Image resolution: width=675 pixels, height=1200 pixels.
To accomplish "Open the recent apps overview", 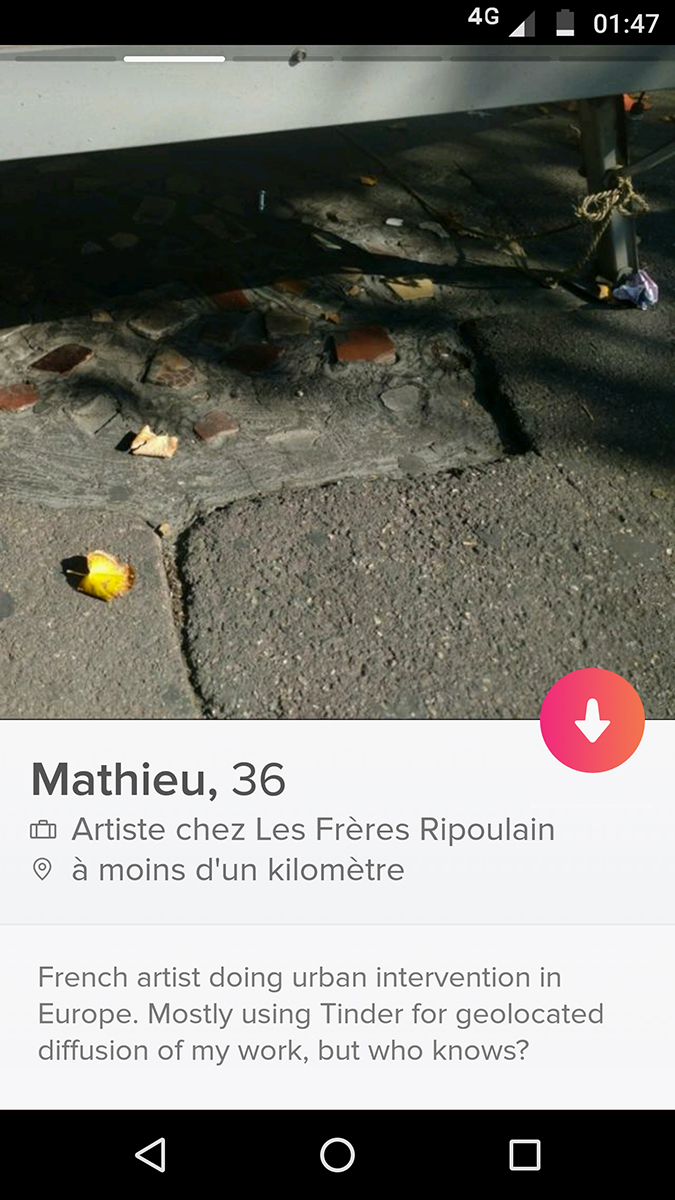I will tap(524, 1155).
